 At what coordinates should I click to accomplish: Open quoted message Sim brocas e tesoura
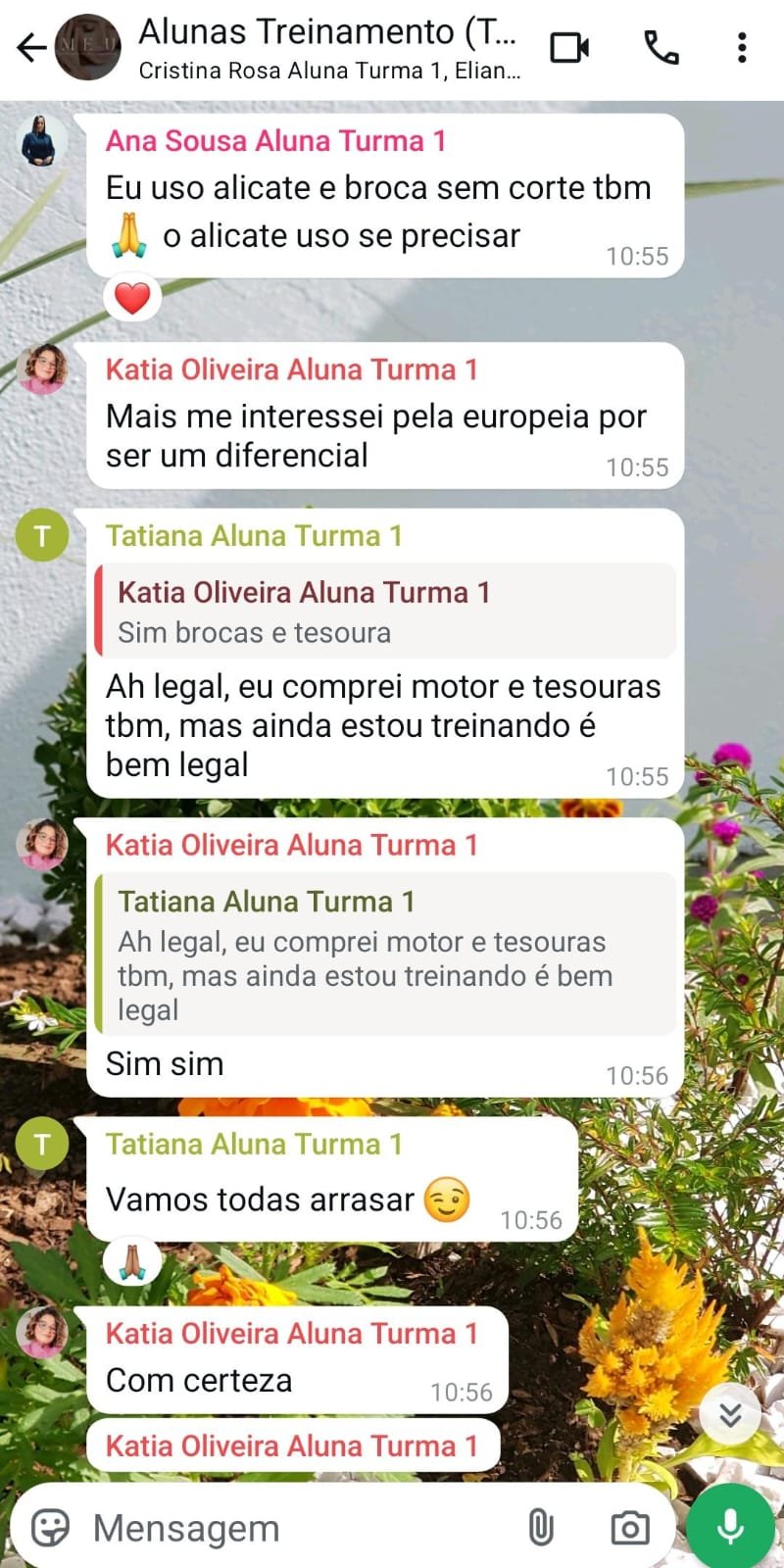click(386, 612)
